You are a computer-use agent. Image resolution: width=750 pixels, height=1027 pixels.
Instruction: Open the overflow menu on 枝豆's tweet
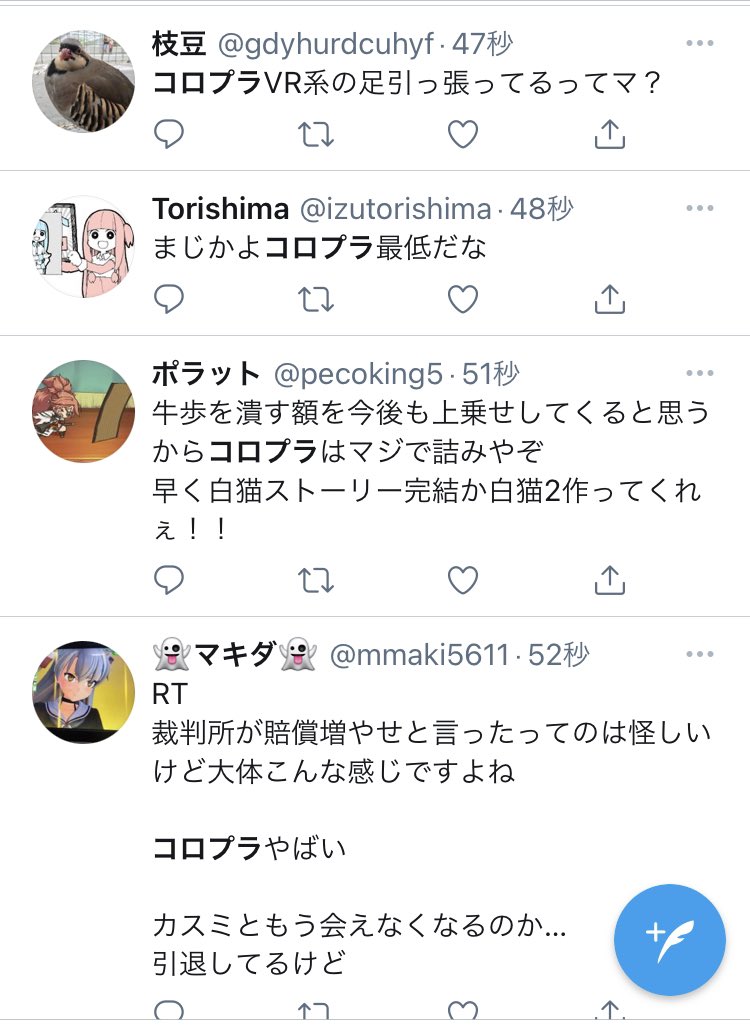coord(700,44)
